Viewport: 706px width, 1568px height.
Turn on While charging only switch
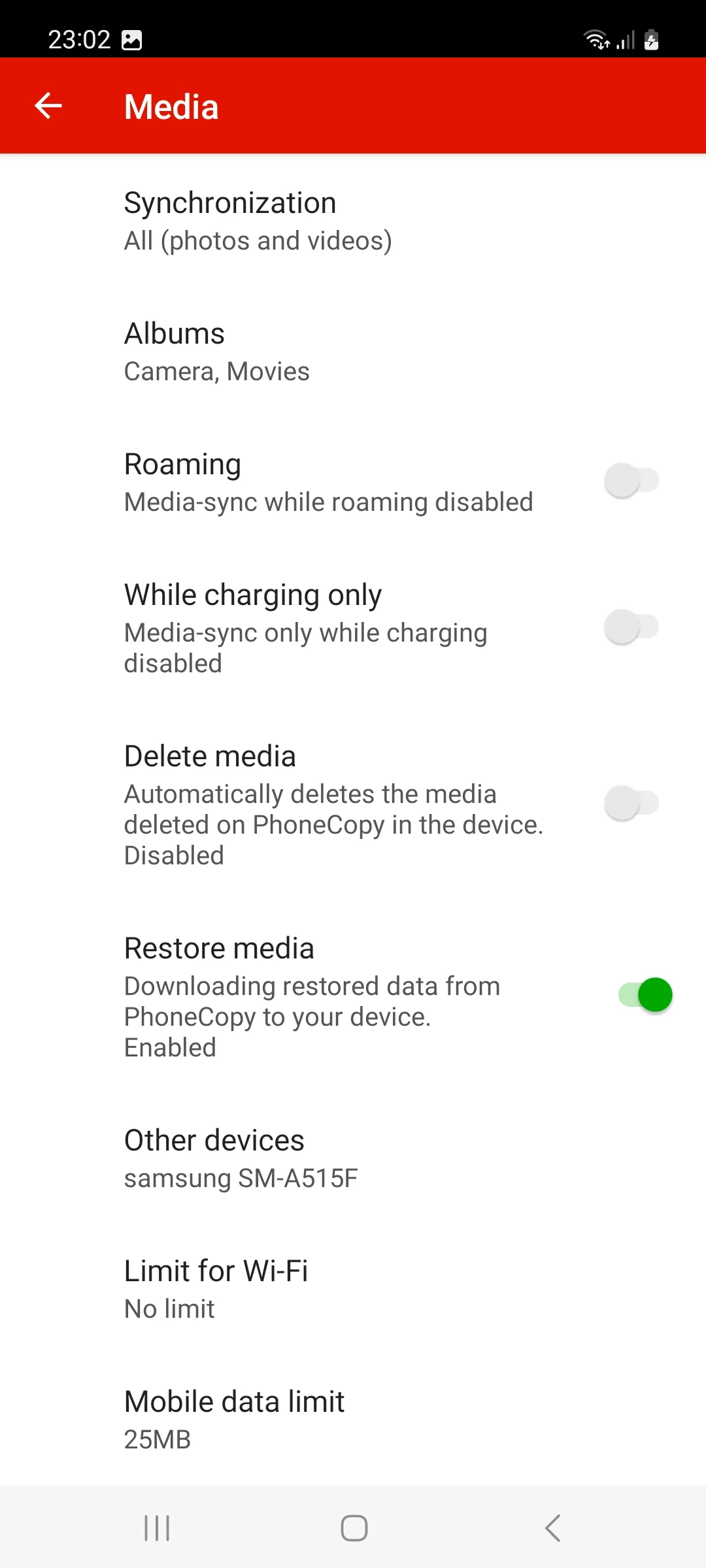point(631,627)
